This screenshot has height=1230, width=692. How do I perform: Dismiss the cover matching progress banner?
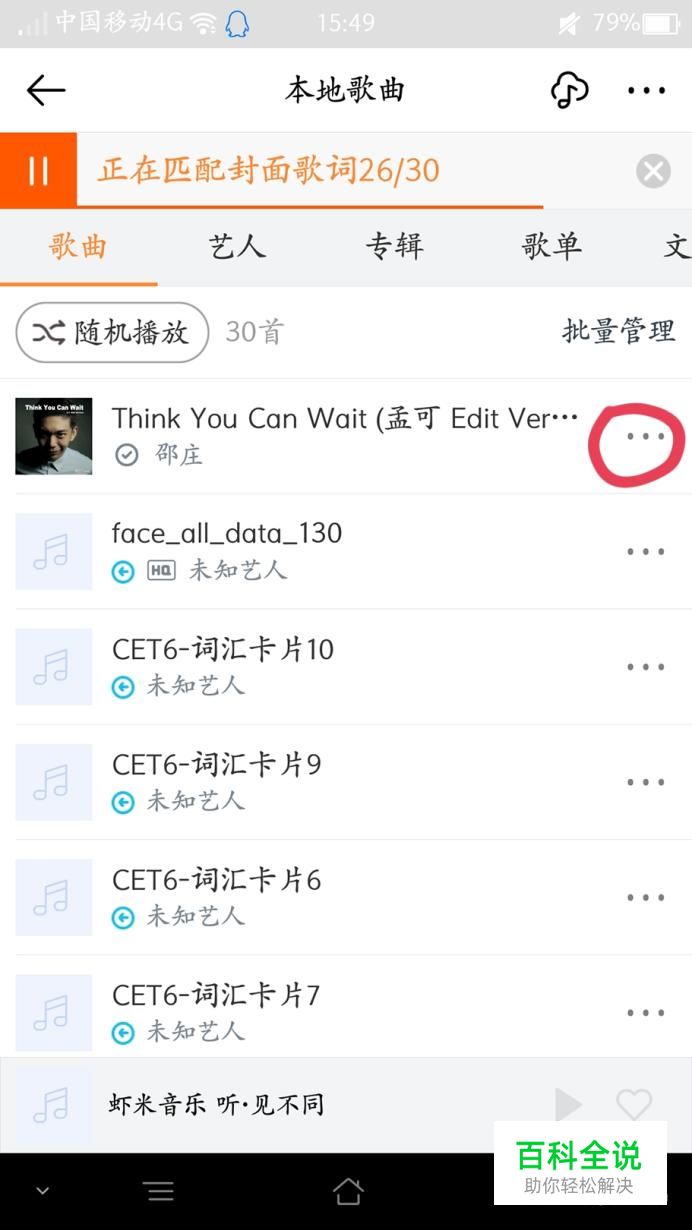click(x=654, y=172)
